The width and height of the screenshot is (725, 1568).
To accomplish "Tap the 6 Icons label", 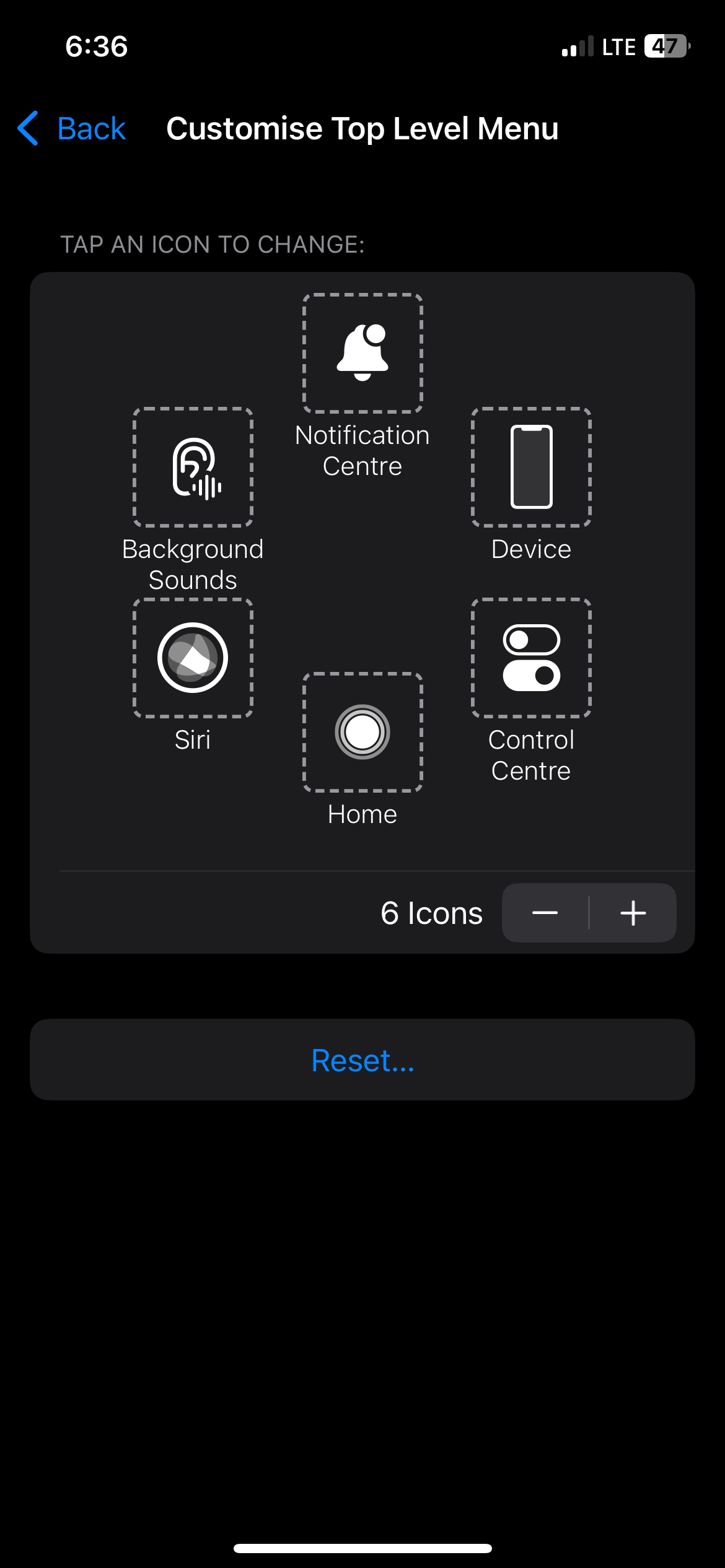I will coord(432,912).
